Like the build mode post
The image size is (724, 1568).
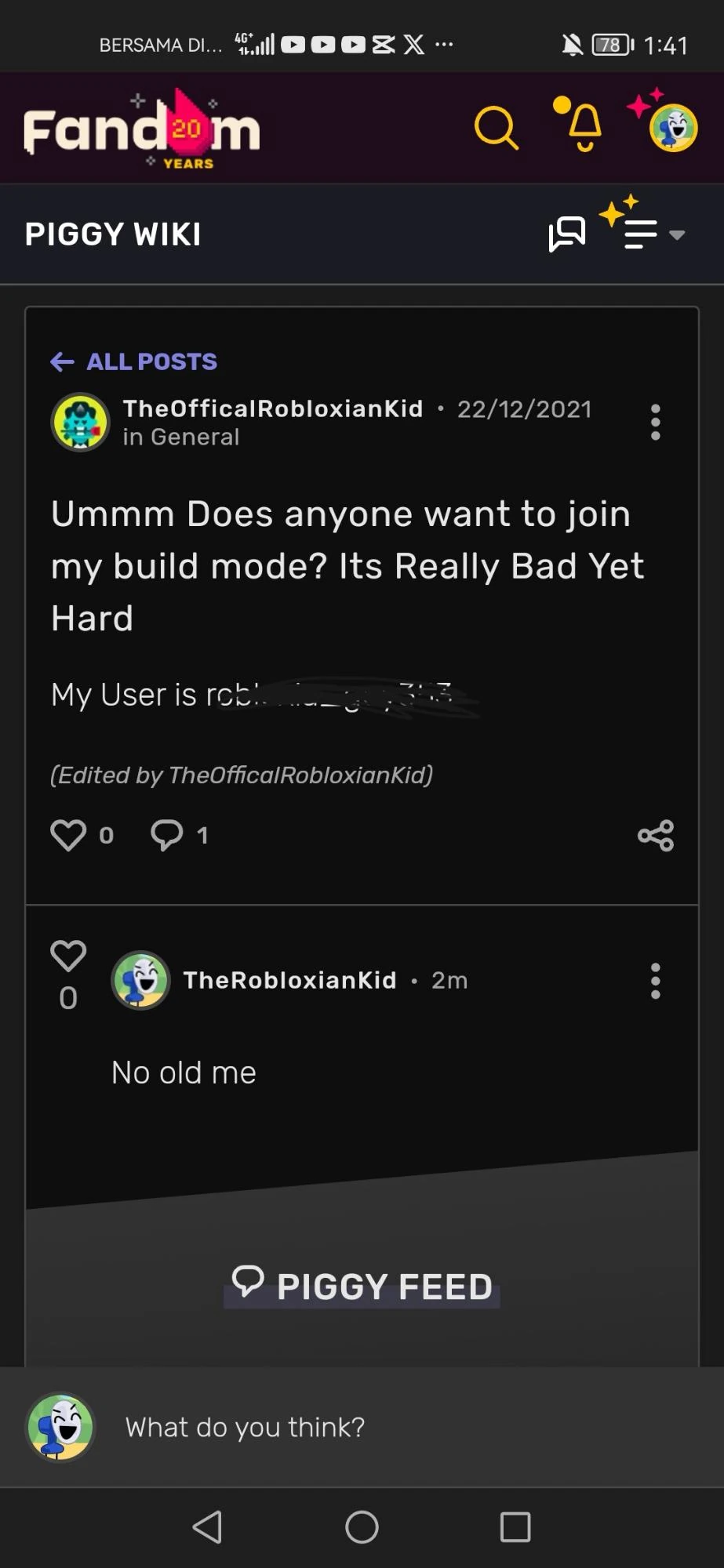point(68,835)
